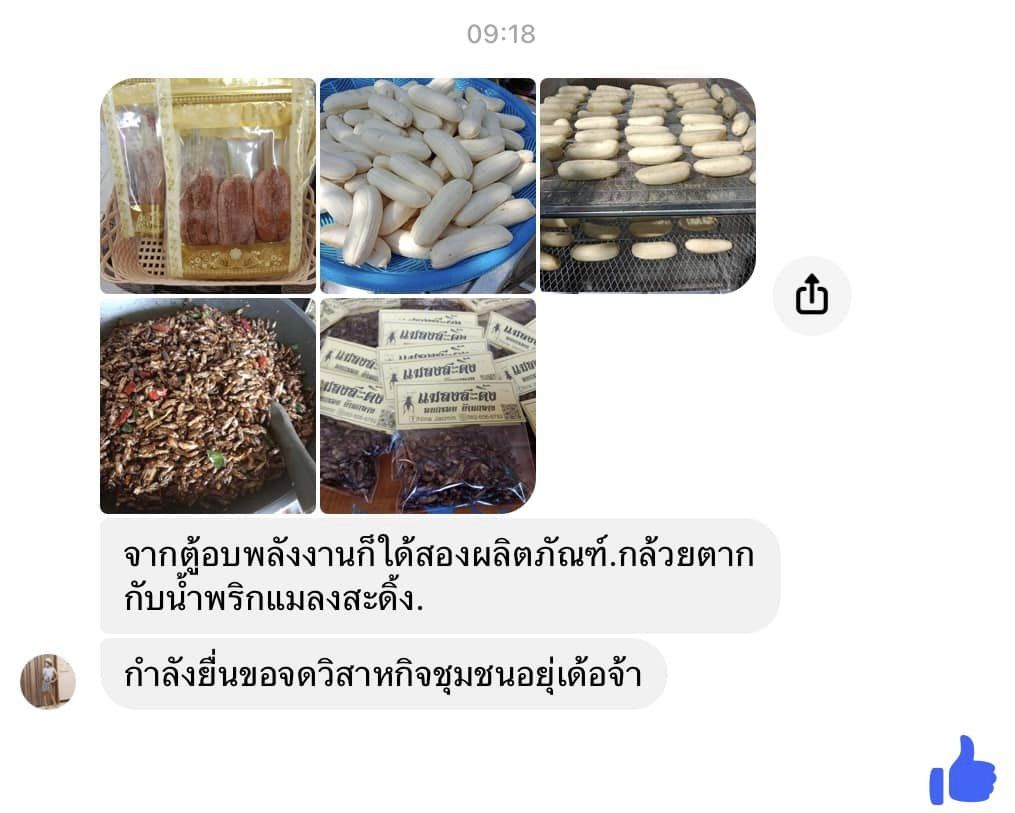
Task: Open the fried insects in pan photo
Action: 208,406
